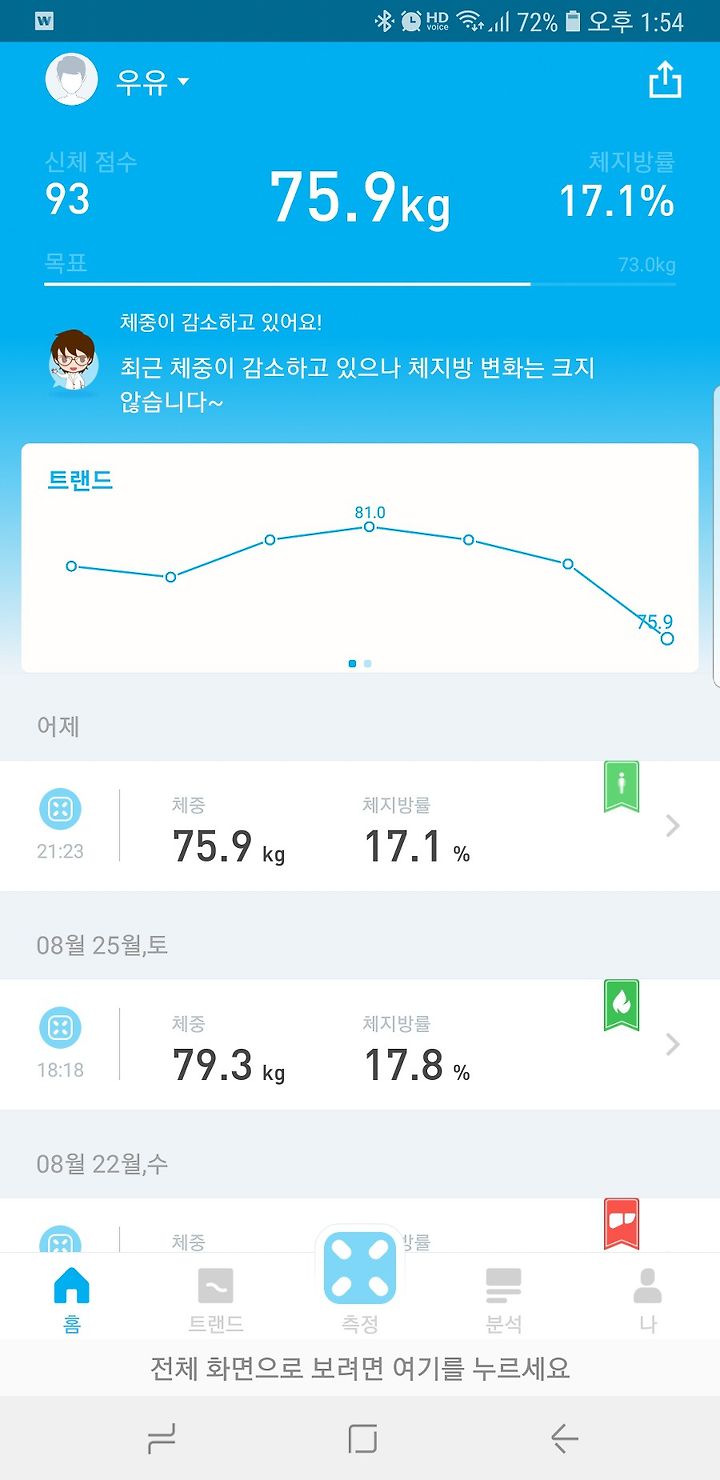
Task: Tap the full-screen view banner
Action: [360, 1368]
